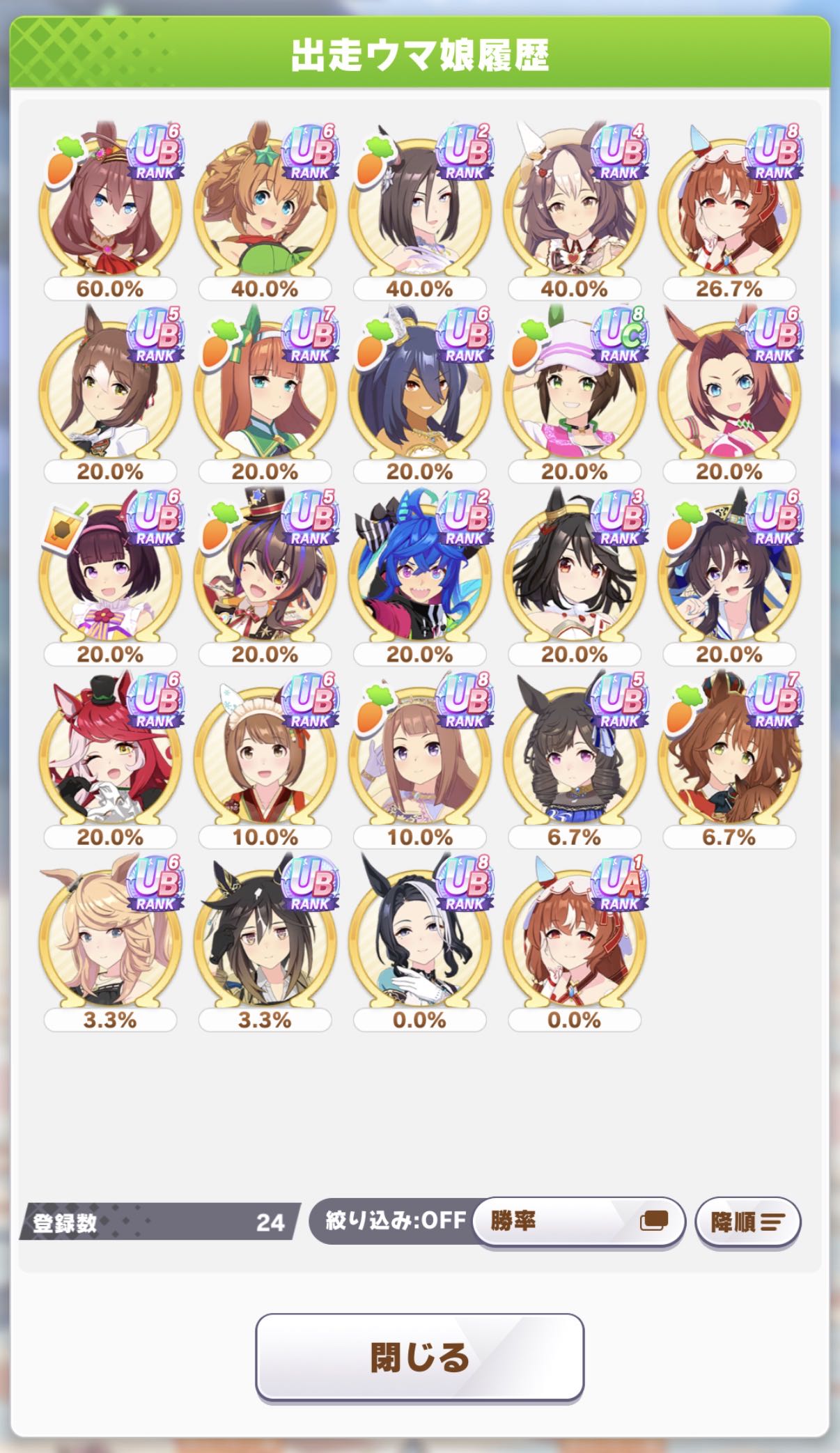Image resolution: width=840 pixels, height=1453 pixels.
Task: Toggle the 降順 sort order button
Action: (747, 1221)
